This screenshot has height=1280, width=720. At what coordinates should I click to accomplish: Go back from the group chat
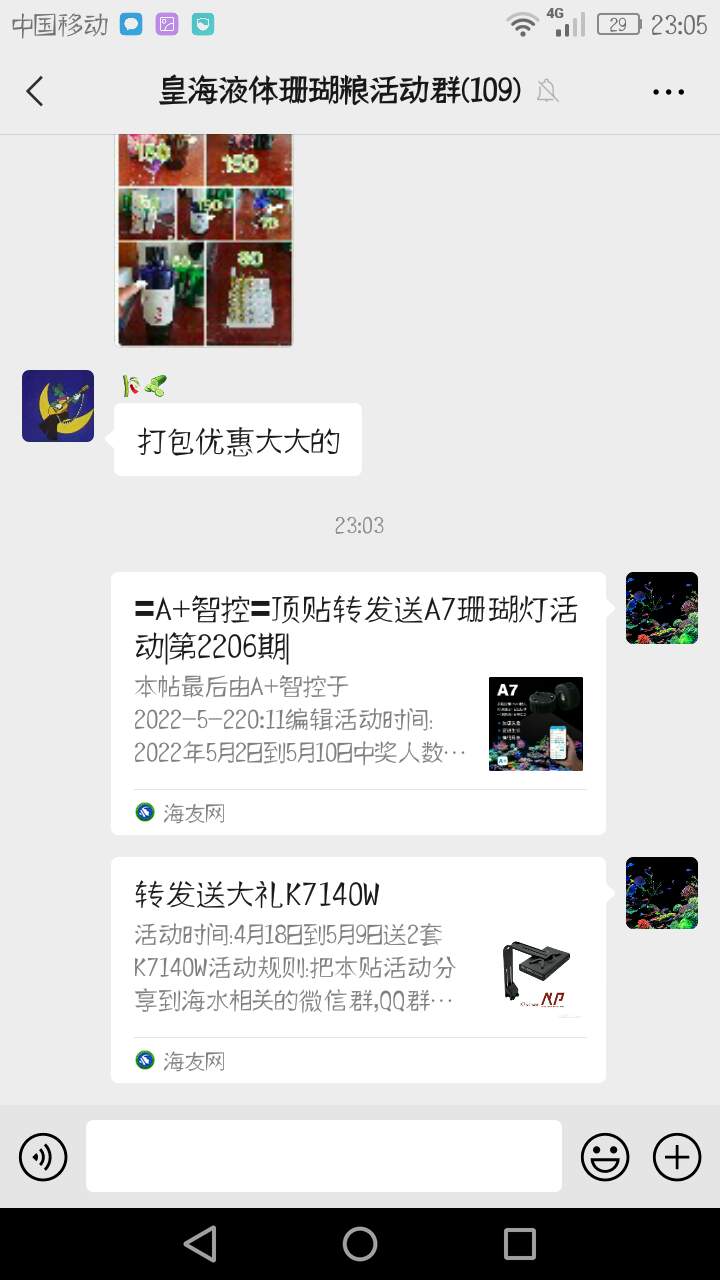click(x=35, y=91)
